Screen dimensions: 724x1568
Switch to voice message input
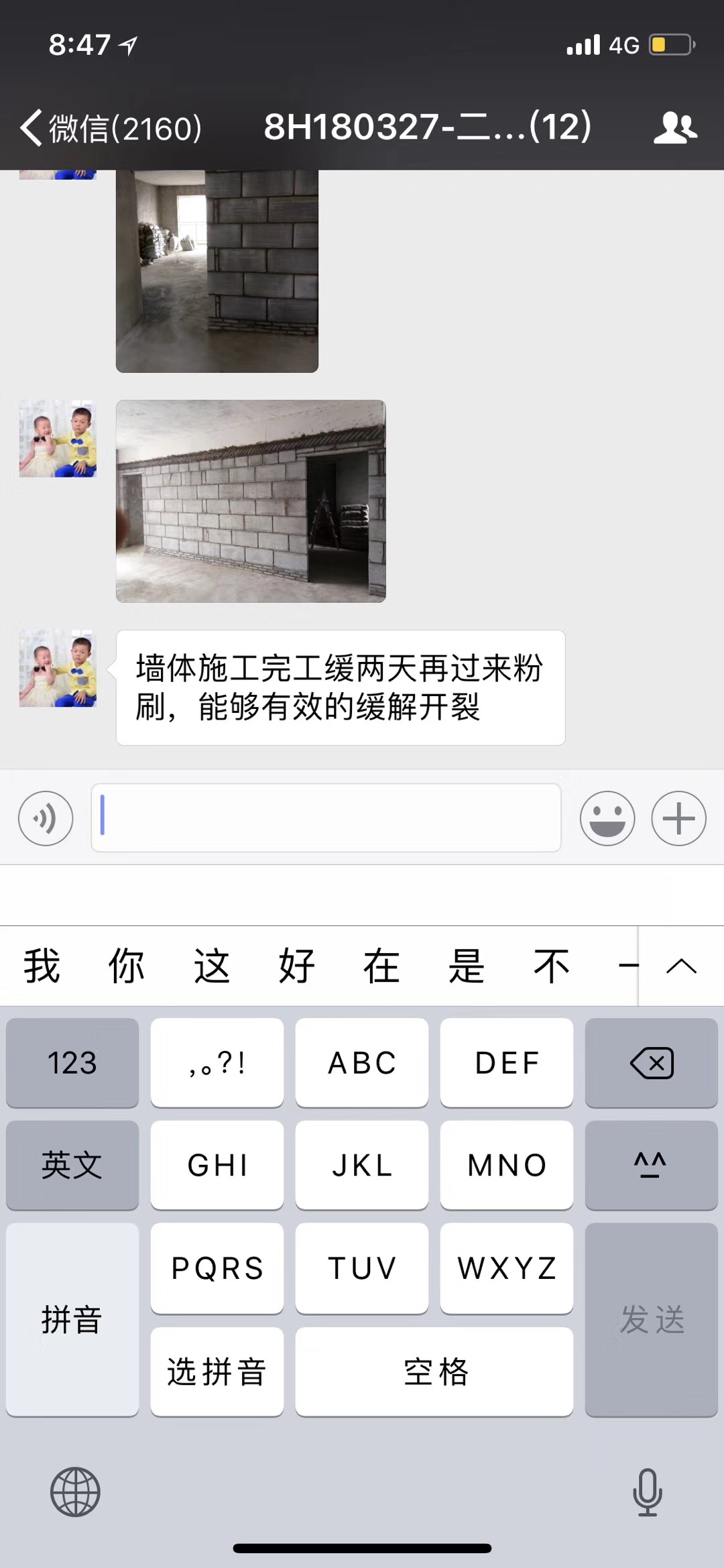coord(46,818)
